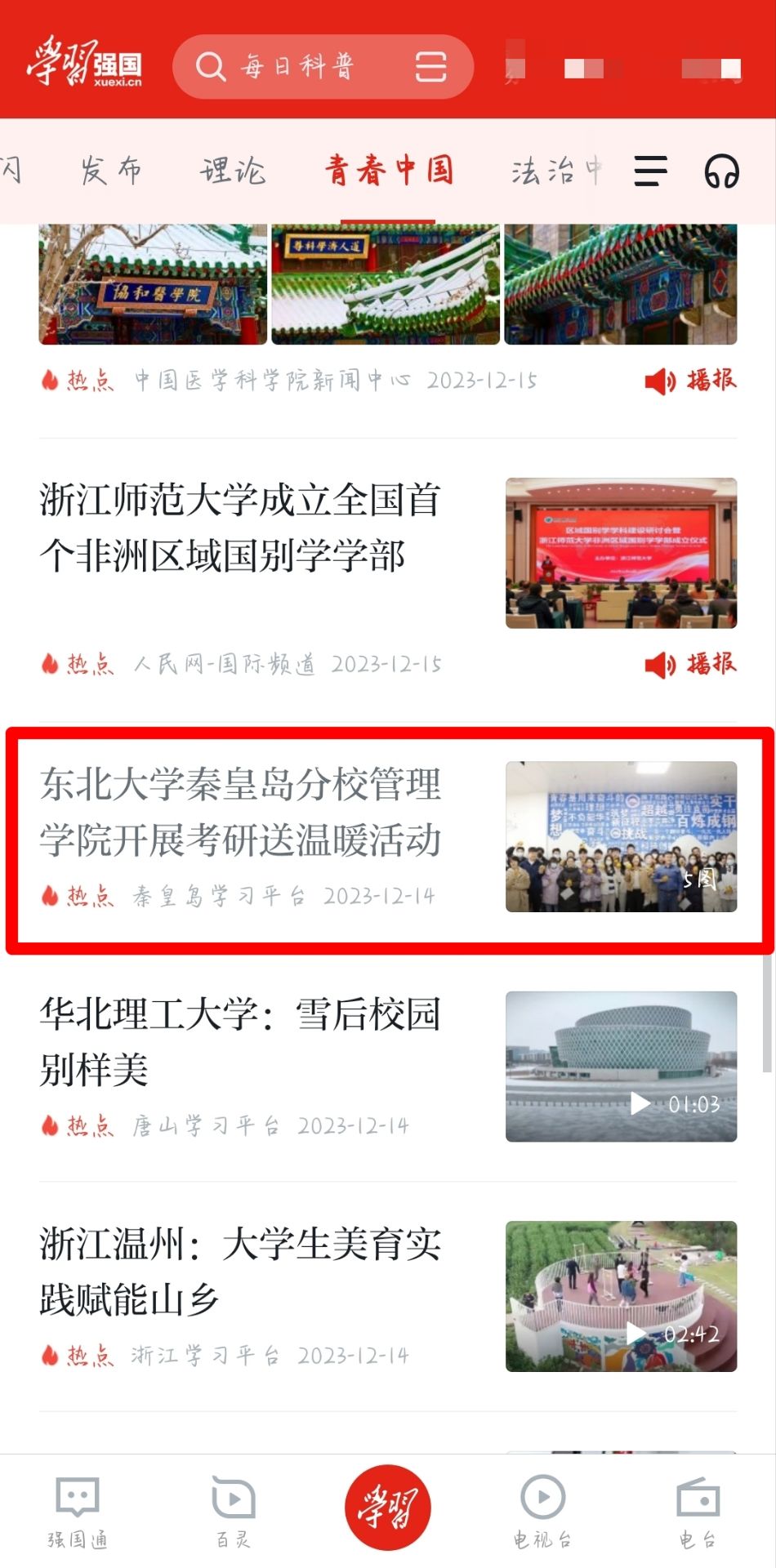
Task: Switch to the 理论 tab
Action: pyautogui.click(x=233, y=171)
